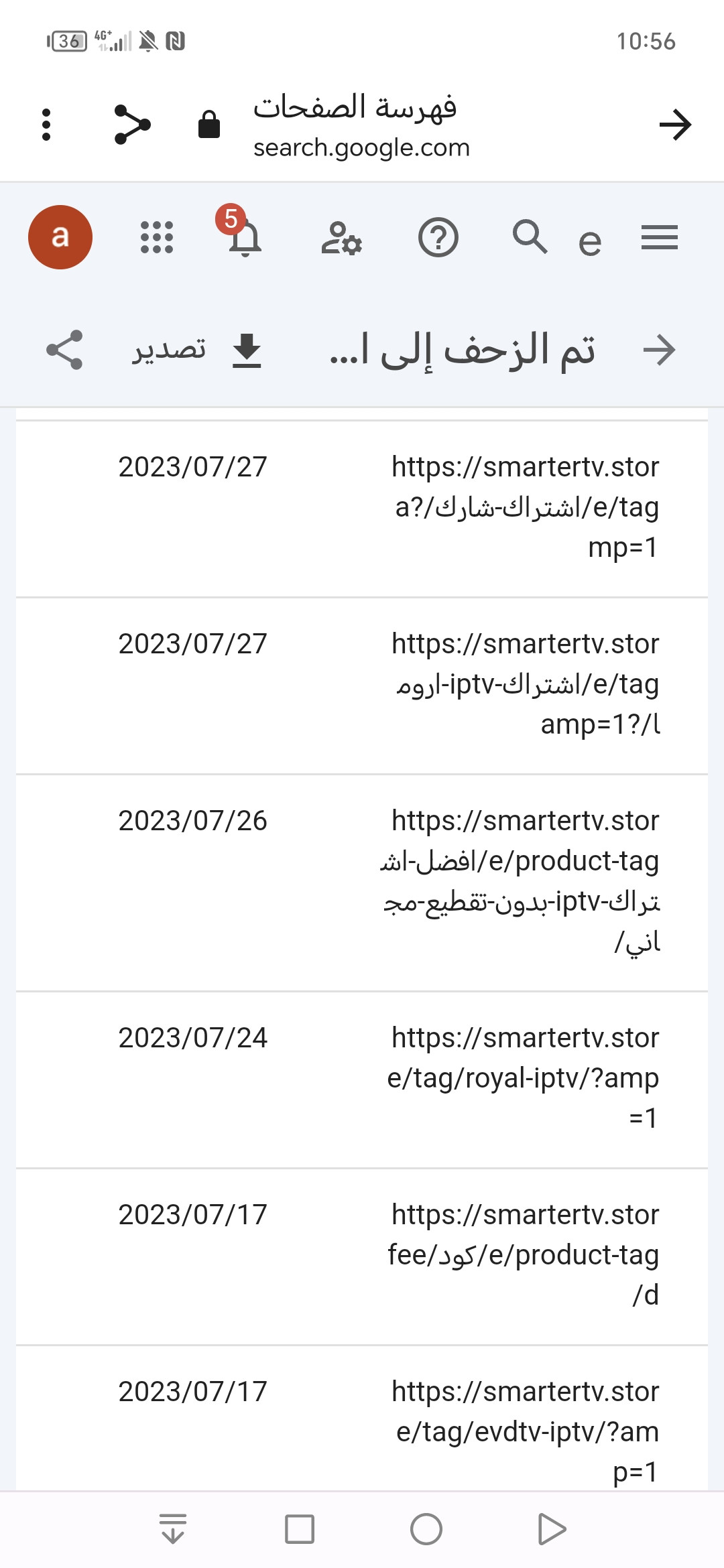Tap the system home circle button

coord(426,1529)
